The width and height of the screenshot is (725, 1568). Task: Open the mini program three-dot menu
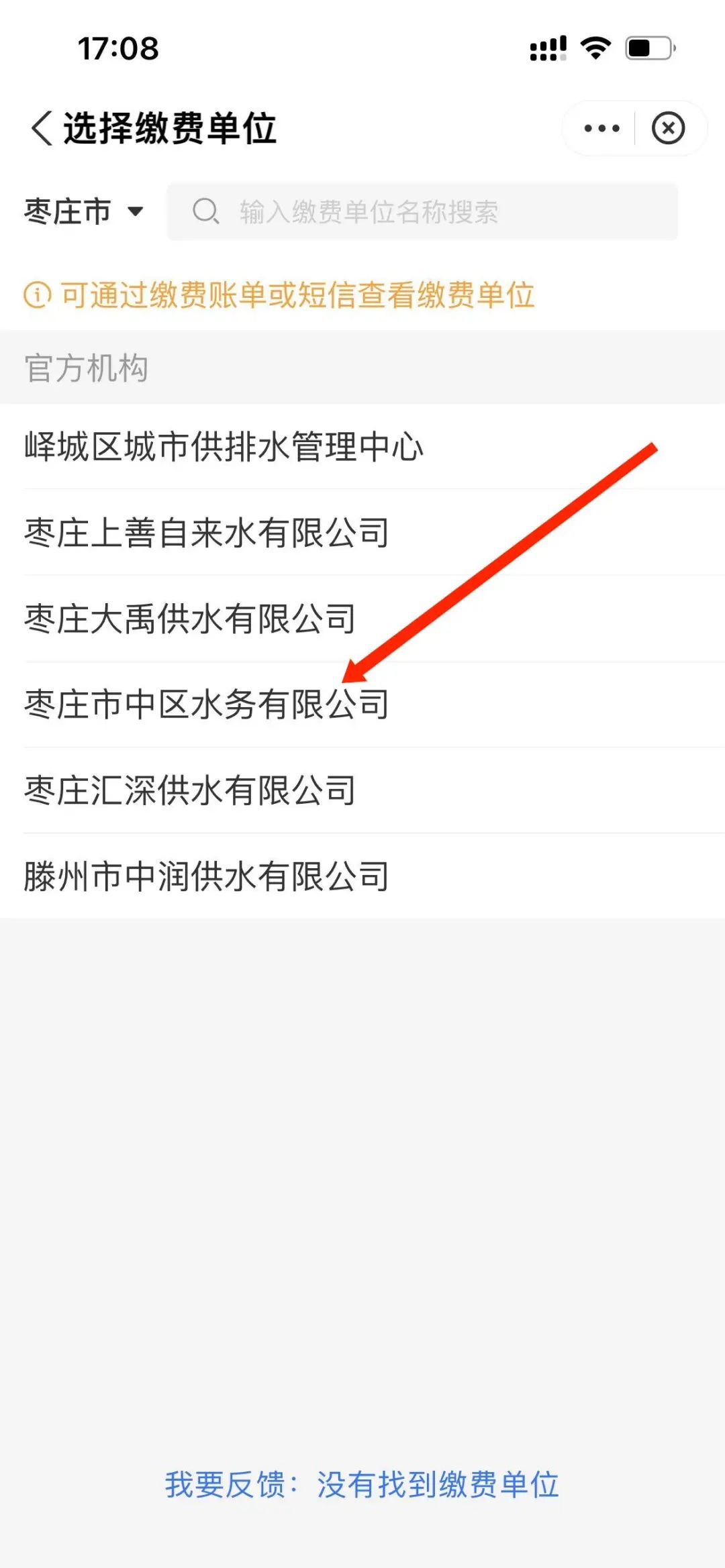pyautogui.click(x=601, y=128)
